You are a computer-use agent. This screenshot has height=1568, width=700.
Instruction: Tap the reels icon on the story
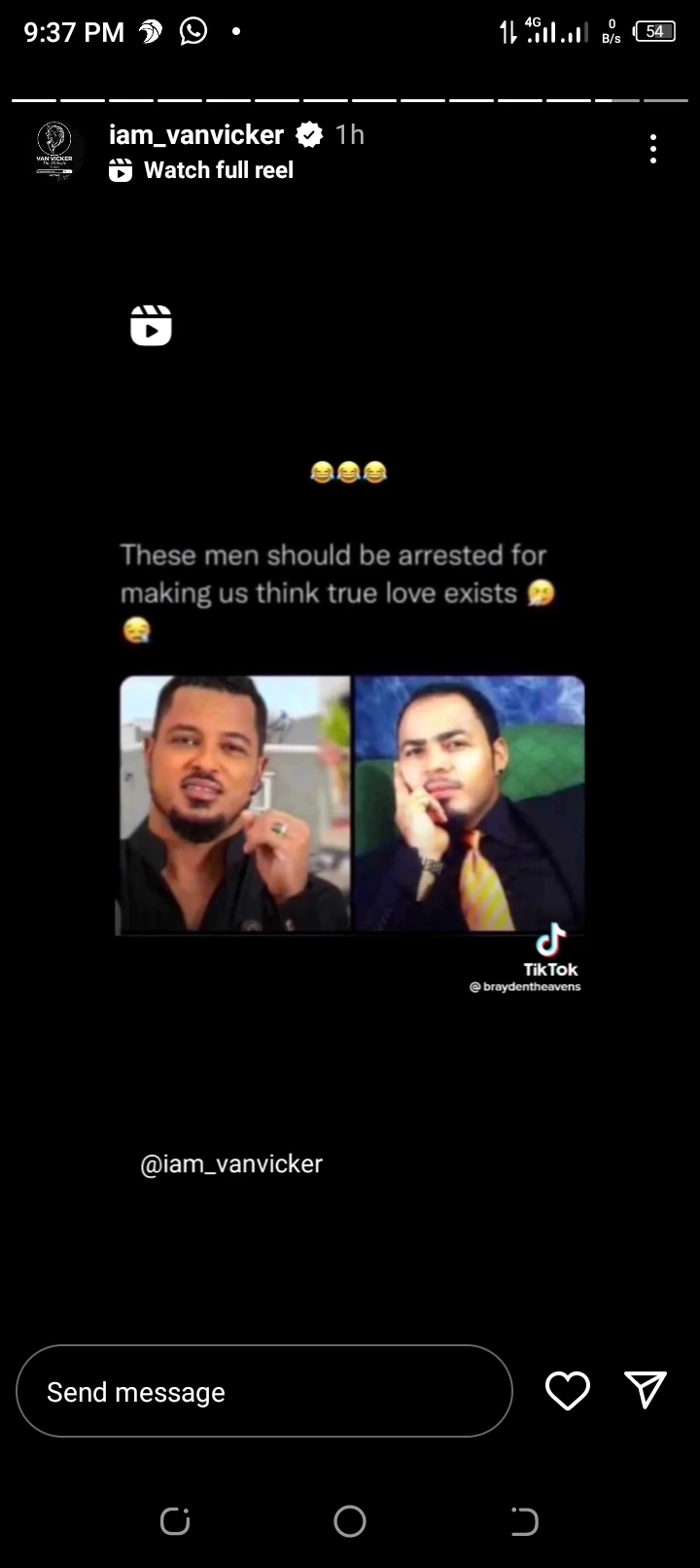click(x=151, y=326)
